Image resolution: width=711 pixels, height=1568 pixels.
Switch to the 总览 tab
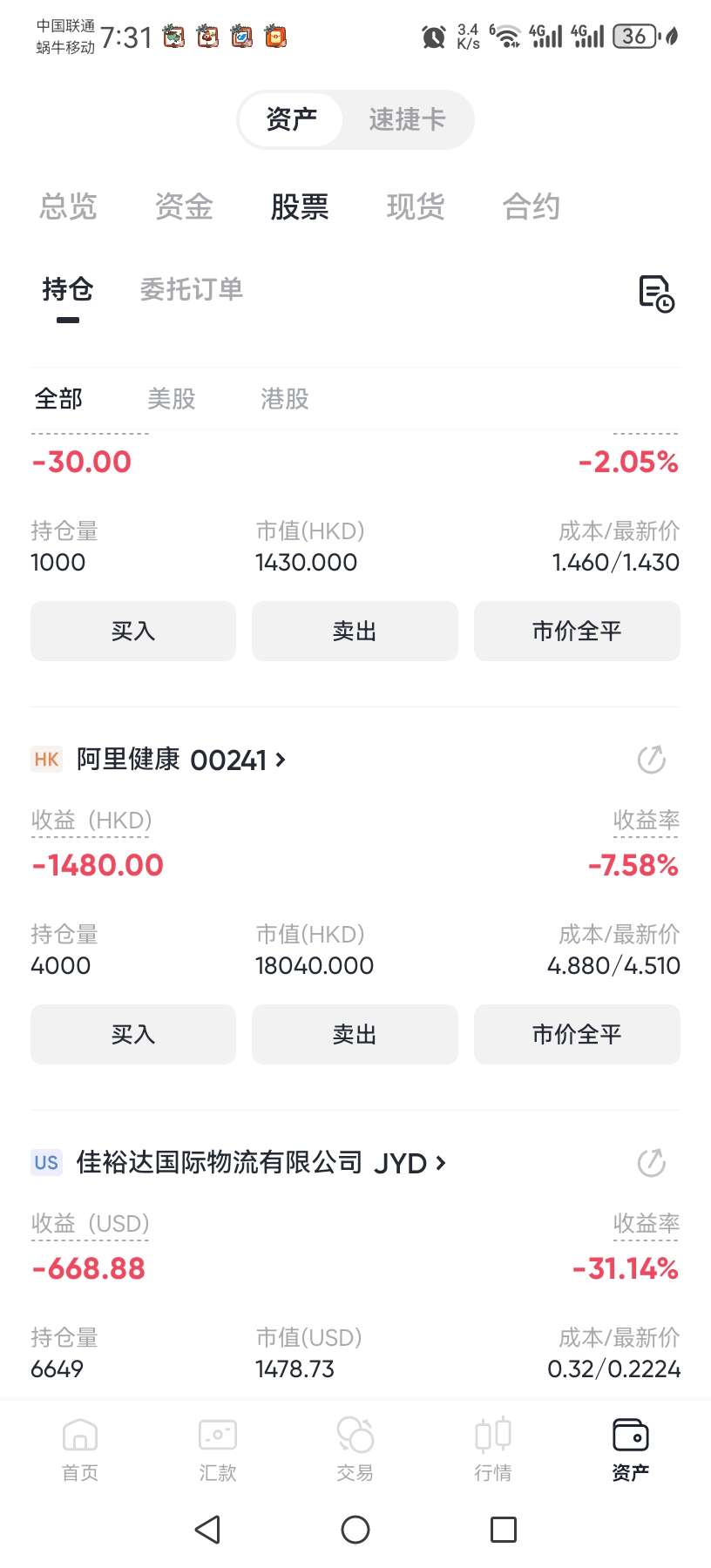coord(68,207)
